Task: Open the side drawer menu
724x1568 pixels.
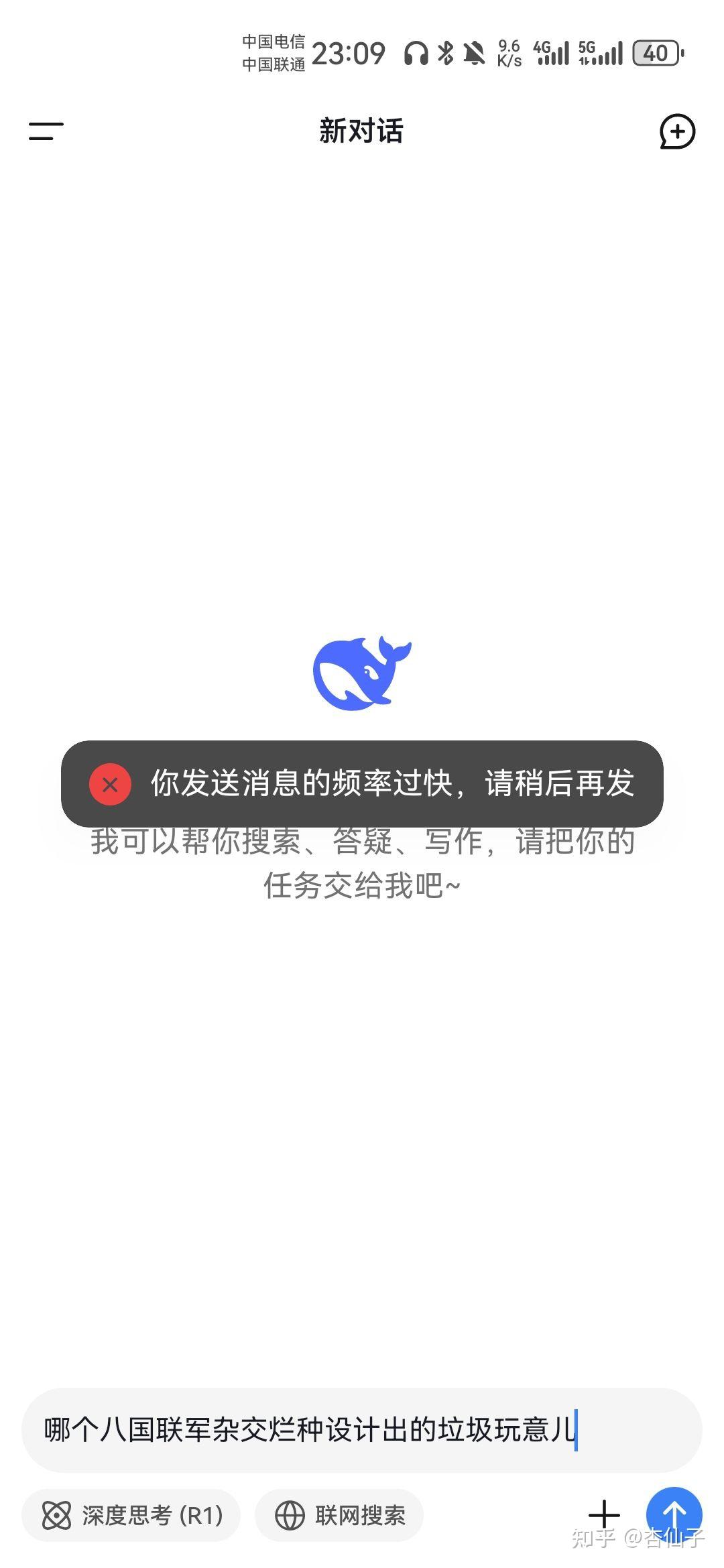Action: tap(46, 131)
